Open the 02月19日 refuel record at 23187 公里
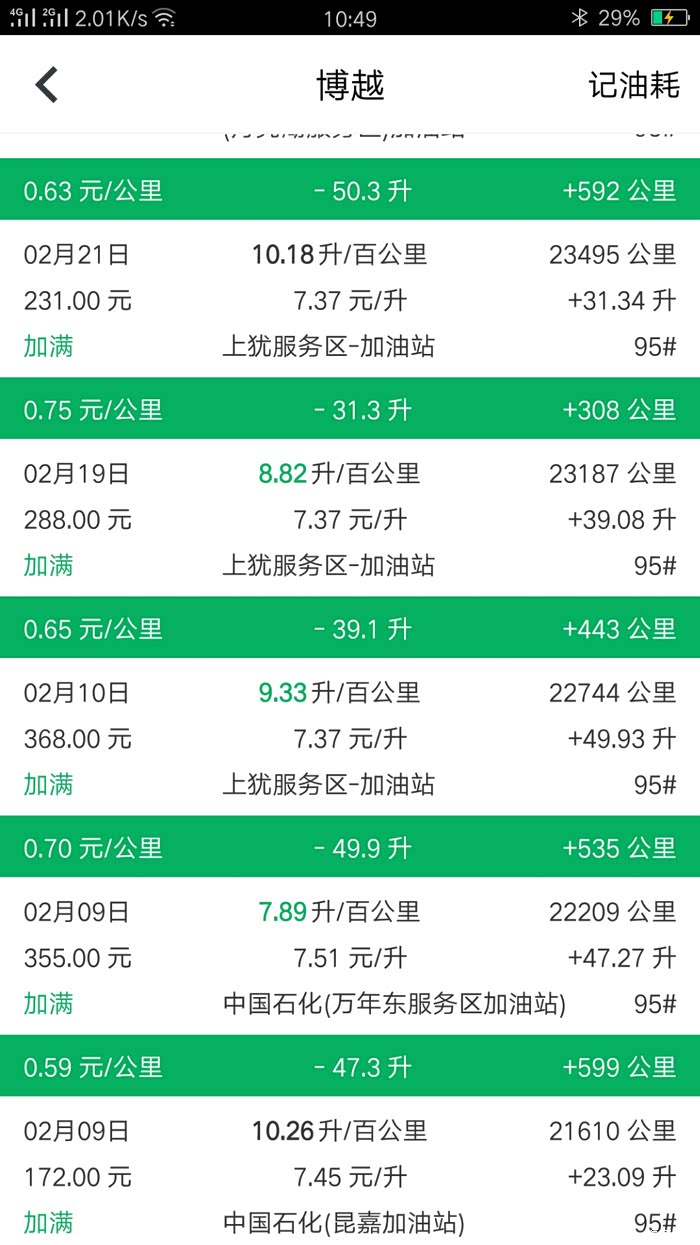Image resolution: width=700 pixels, height=1245 pixels. coord(350,519)
